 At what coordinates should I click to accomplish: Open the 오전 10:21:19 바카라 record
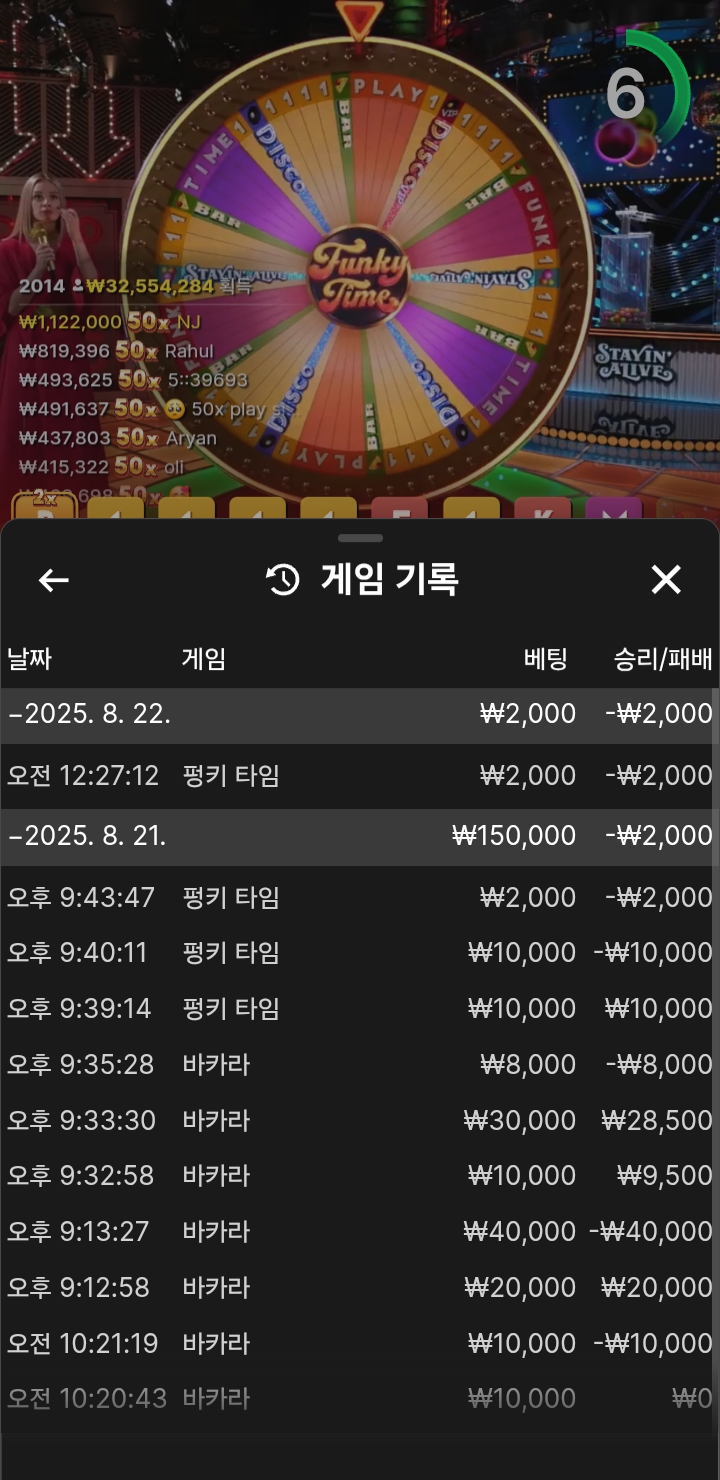point(359,1344)
